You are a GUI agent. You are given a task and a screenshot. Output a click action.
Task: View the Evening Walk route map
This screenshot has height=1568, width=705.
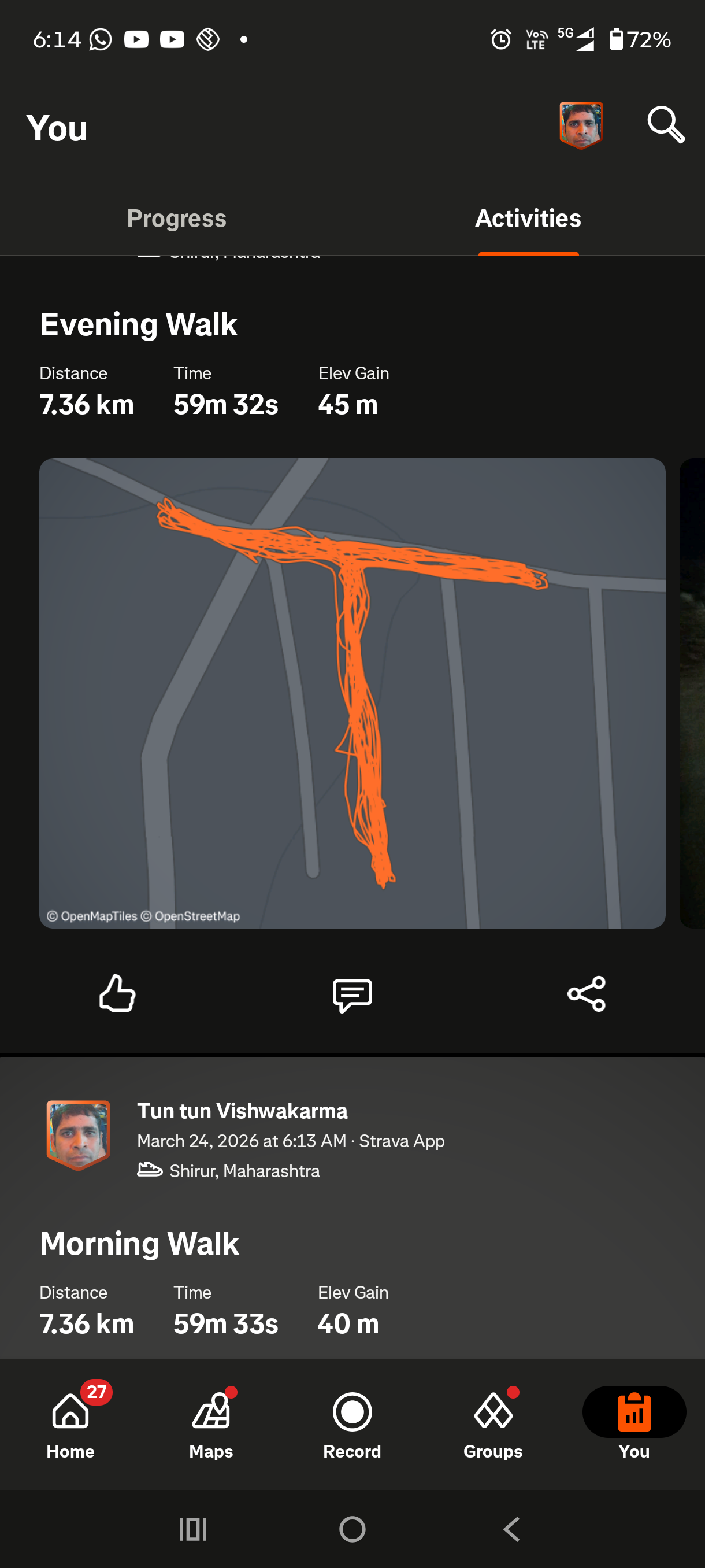pos(352,693)
